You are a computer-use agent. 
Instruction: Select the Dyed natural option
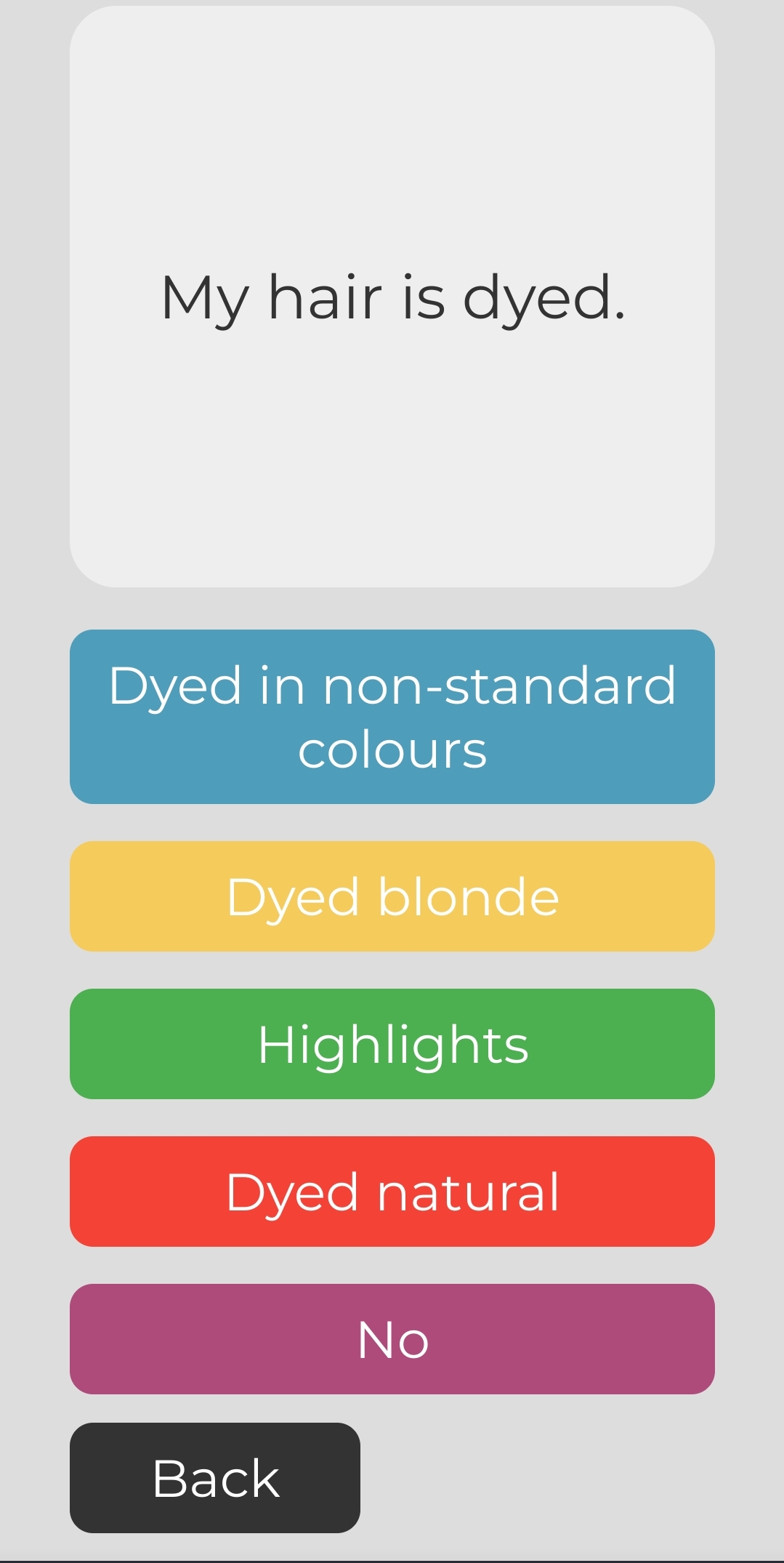tap(392, 1192)
